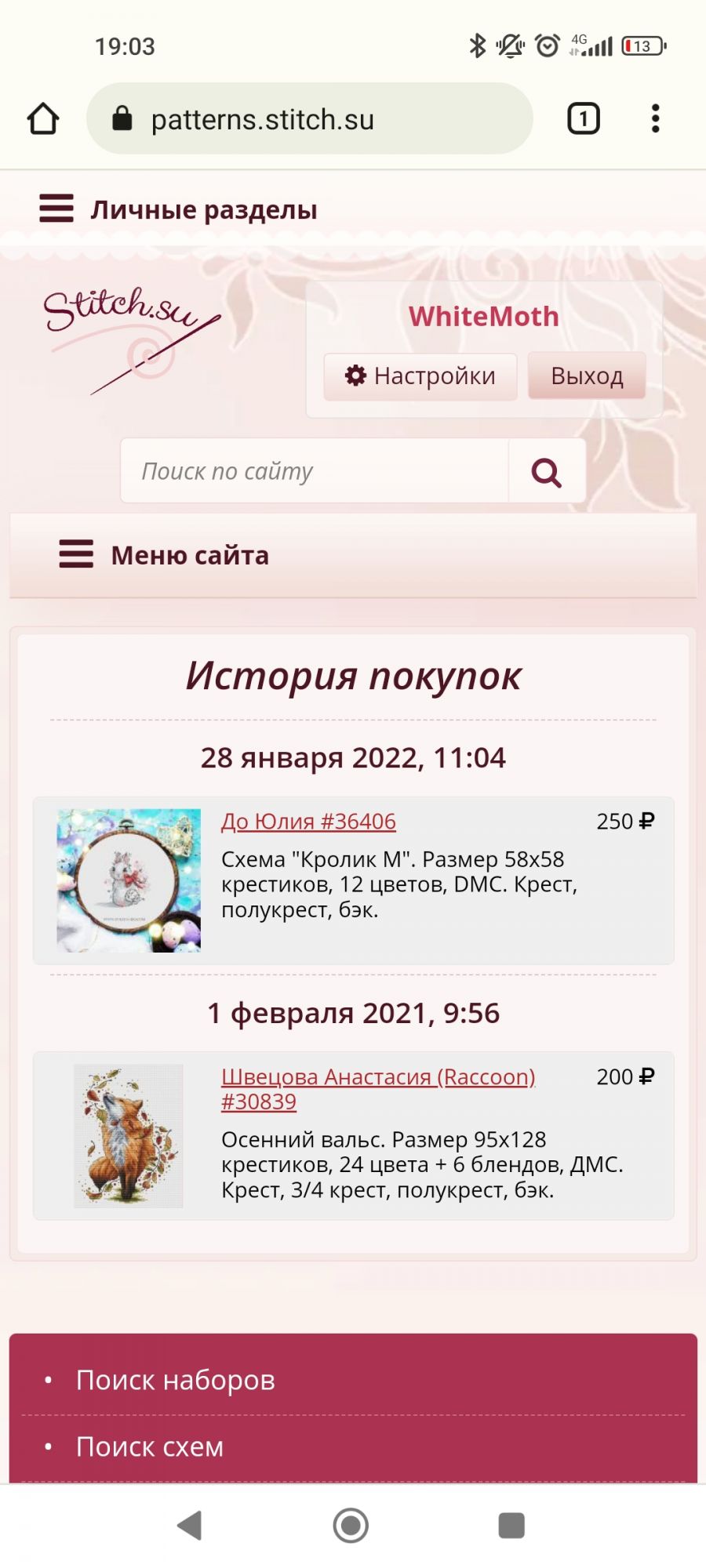Image resolution: width=706 pixels, height=1568 pixels.
Task: Open Настройки settings button
Action: pos(420,376)
